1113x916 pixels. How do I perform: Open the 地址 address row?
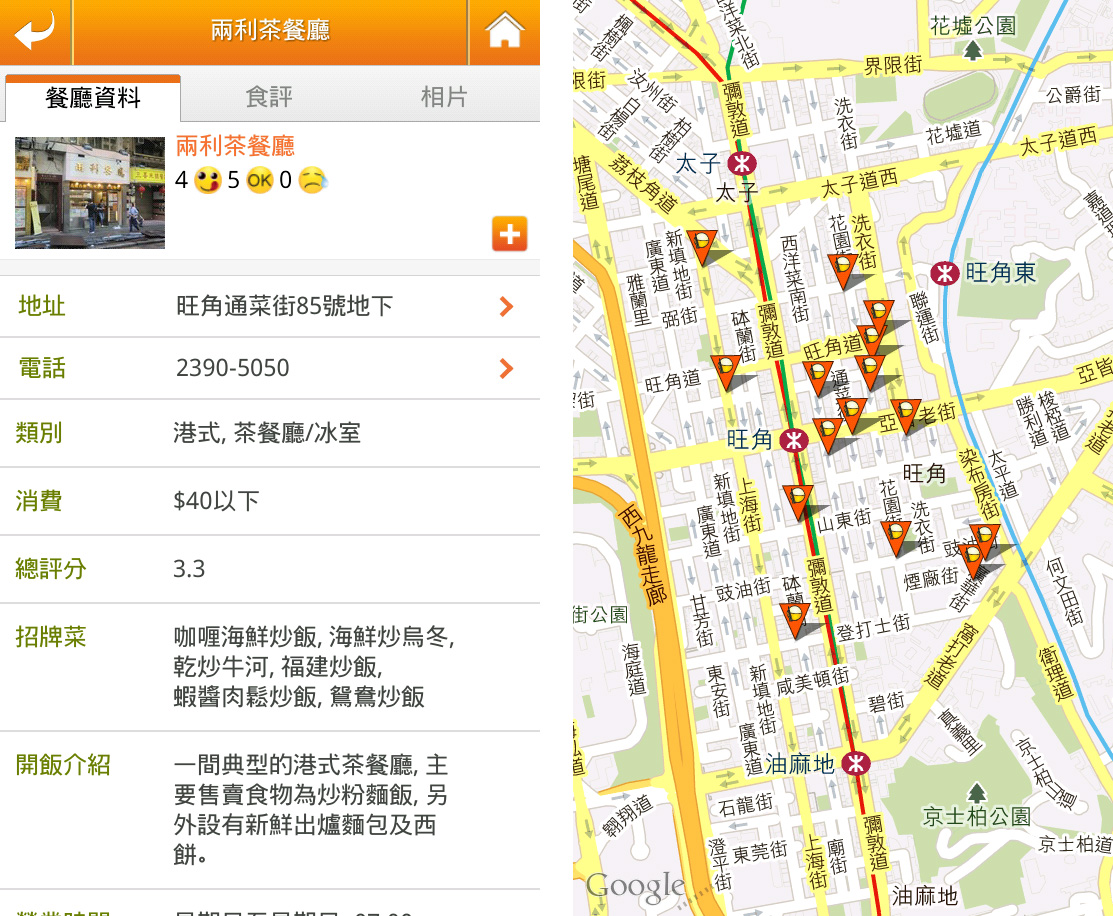[x=270, y=306]
